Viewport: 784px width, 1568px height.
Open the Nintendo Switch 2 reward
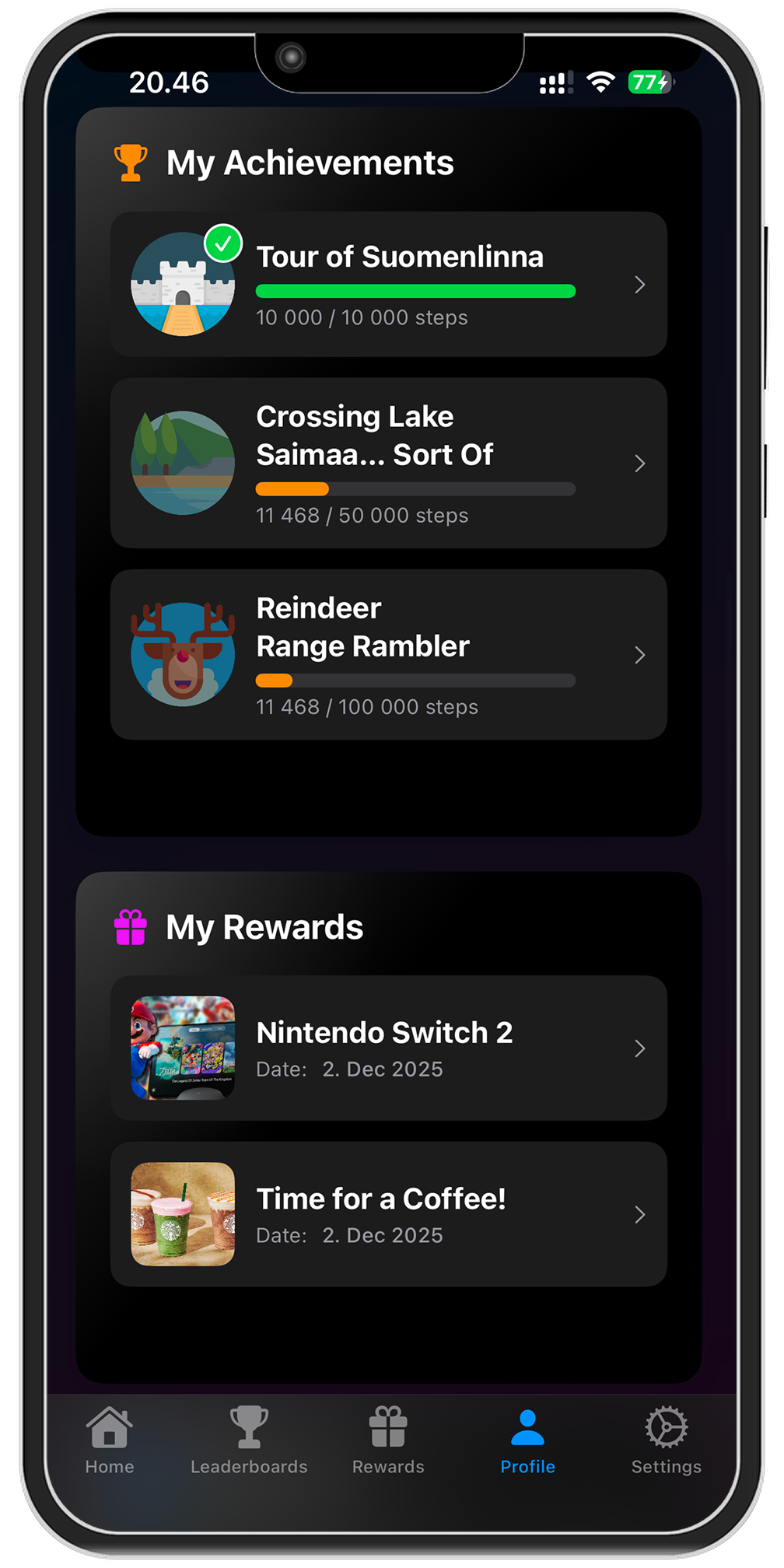[389, 1048]
